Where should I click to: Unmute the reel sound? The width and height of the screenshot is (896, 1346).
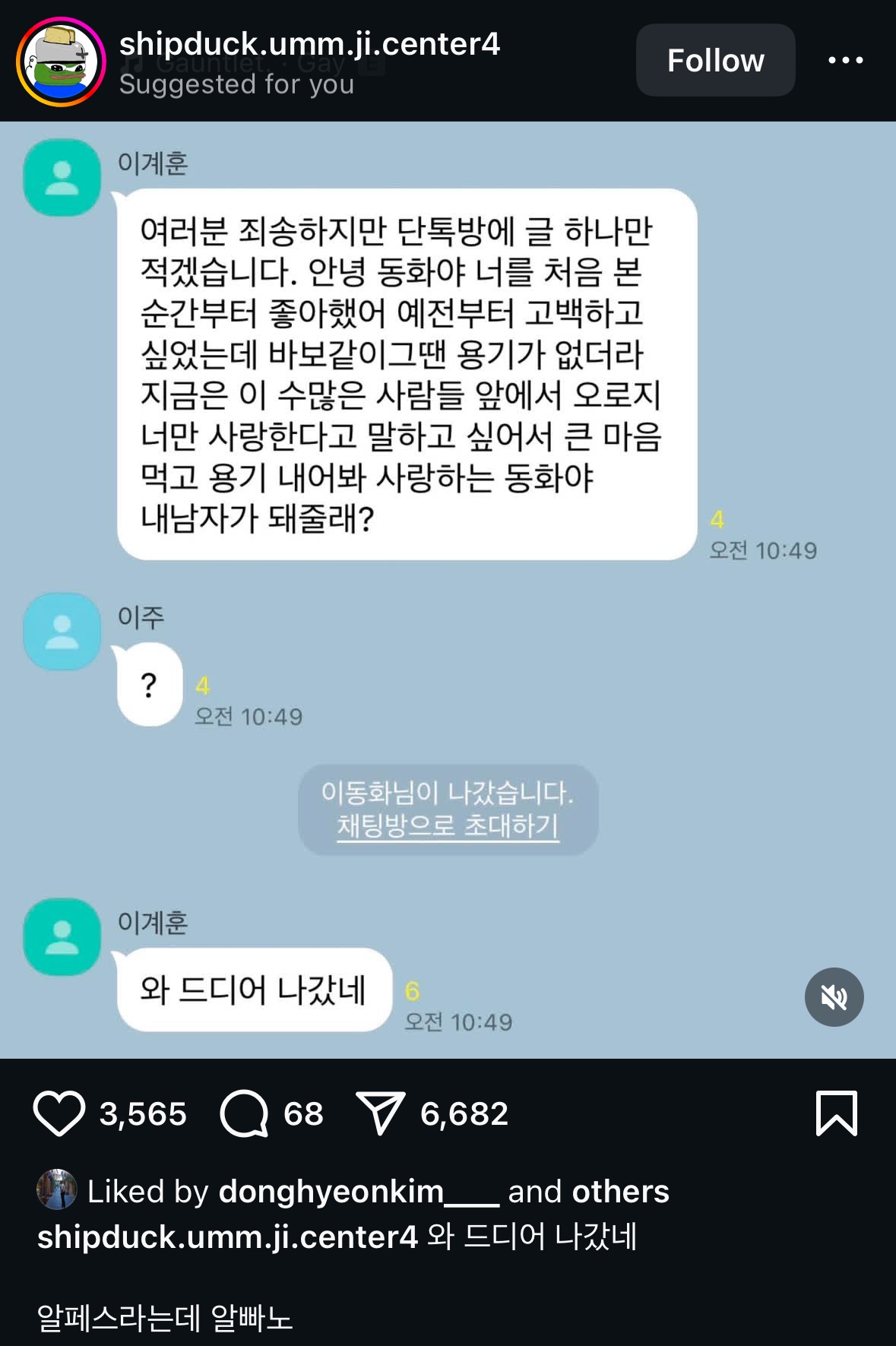834,996
